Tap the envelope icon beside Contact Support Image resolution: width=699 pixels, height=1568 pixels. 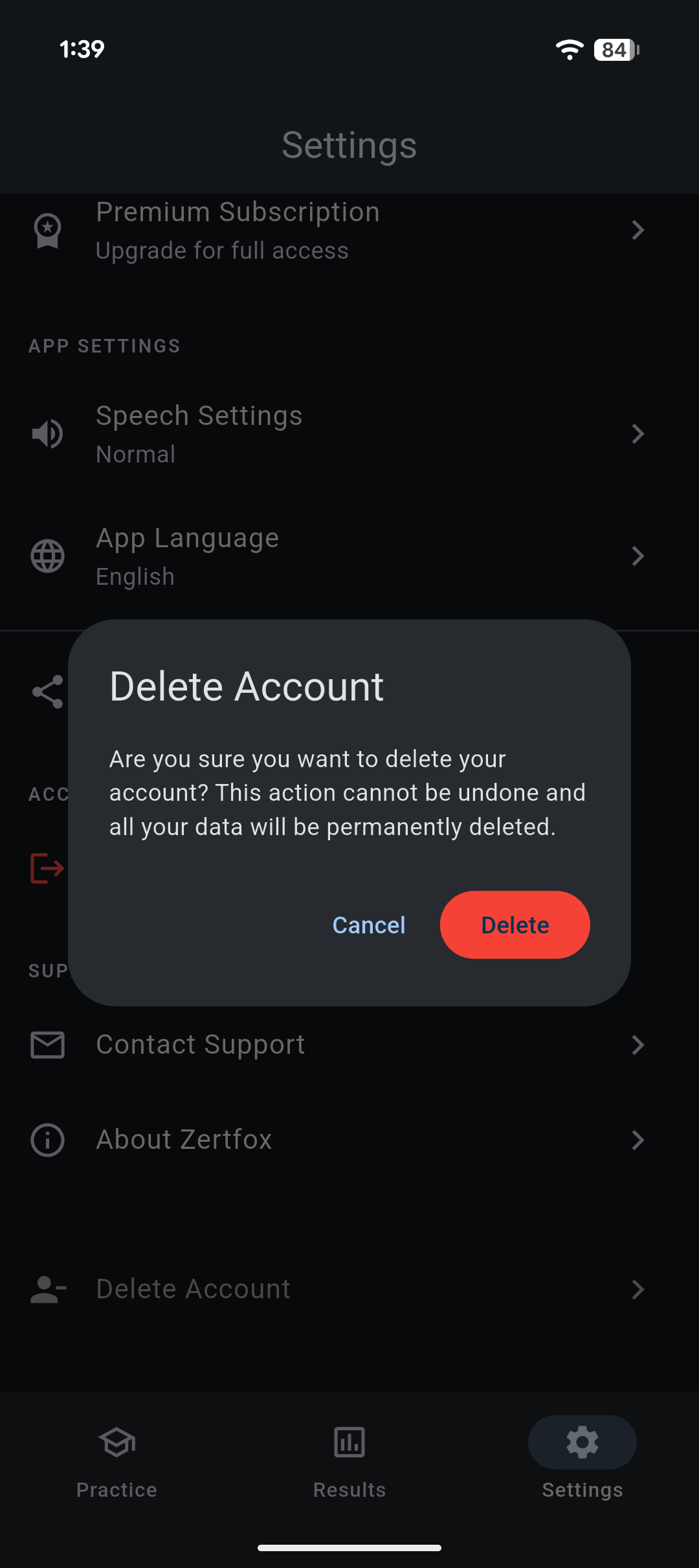46,1045
